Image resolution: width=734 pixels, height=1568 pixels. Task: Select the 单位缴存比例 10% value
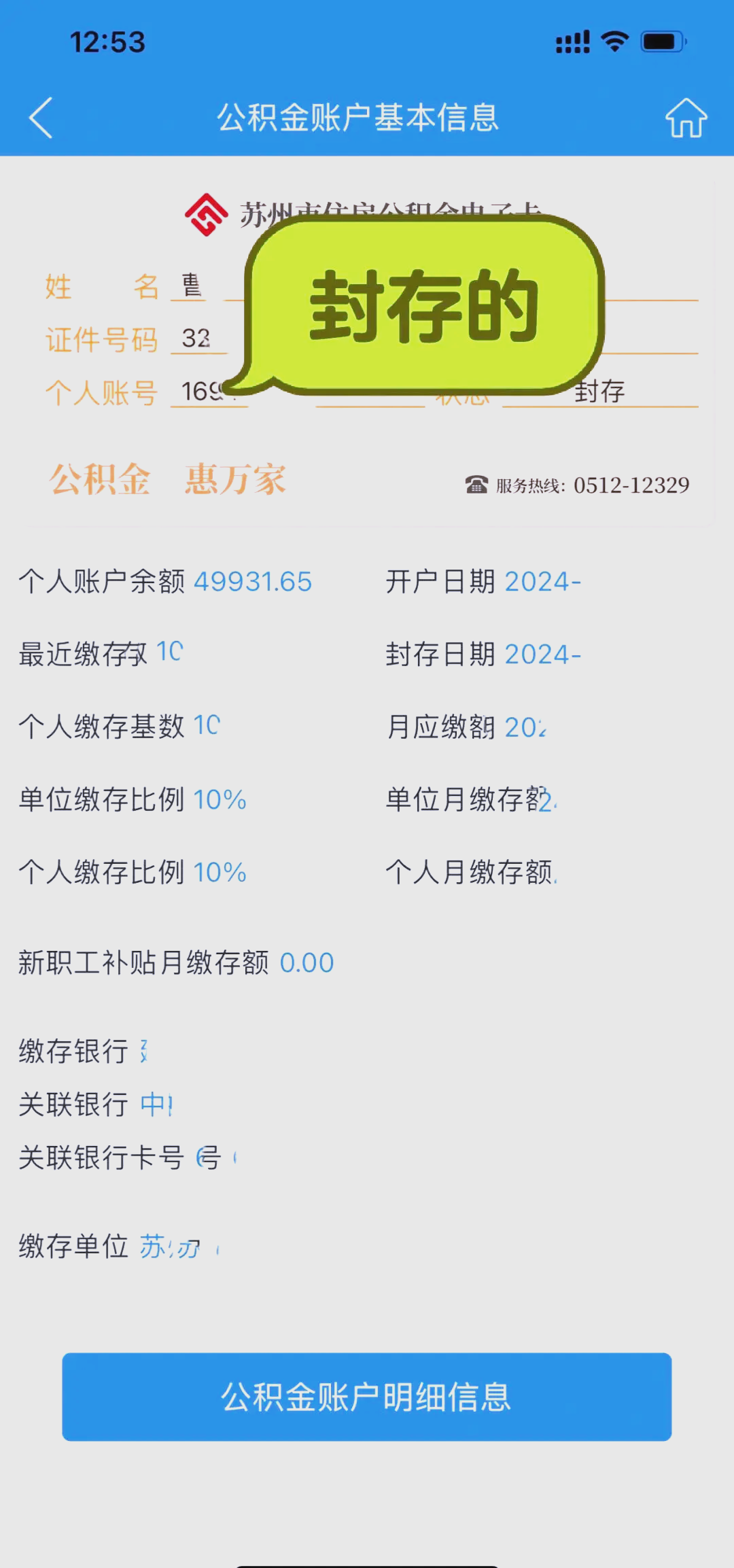[x=220, y=800]
